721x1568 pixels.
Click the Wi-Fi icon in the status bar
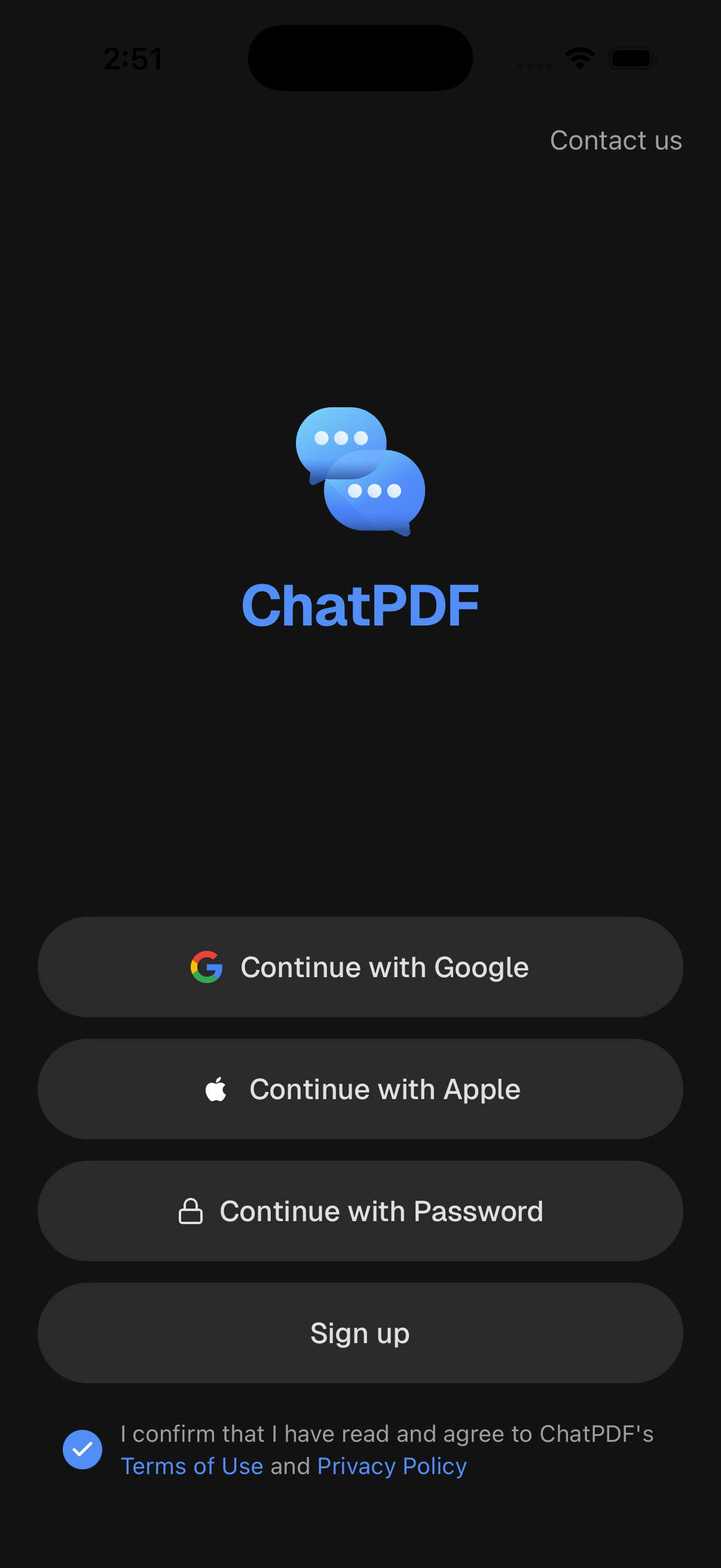[x=579, y=58]
